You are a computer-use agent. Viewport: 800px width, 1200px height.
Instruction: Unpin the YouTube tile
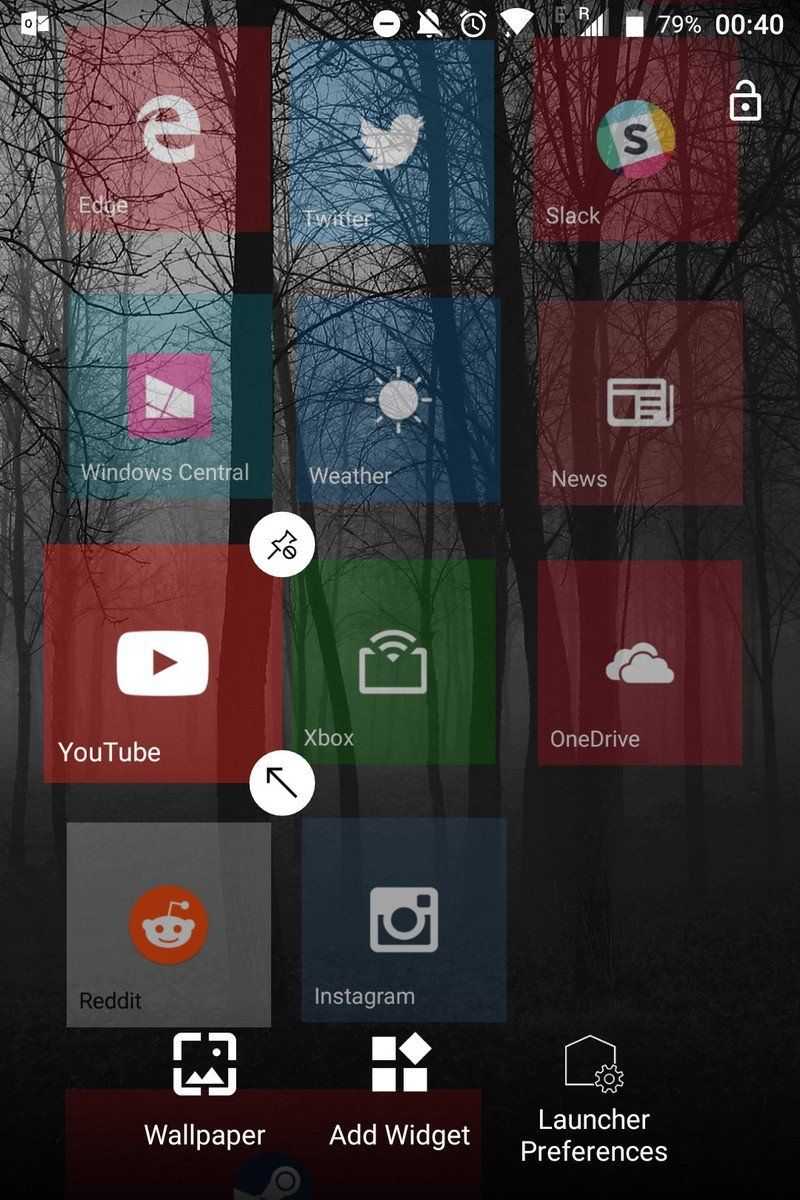click(283, 544)
